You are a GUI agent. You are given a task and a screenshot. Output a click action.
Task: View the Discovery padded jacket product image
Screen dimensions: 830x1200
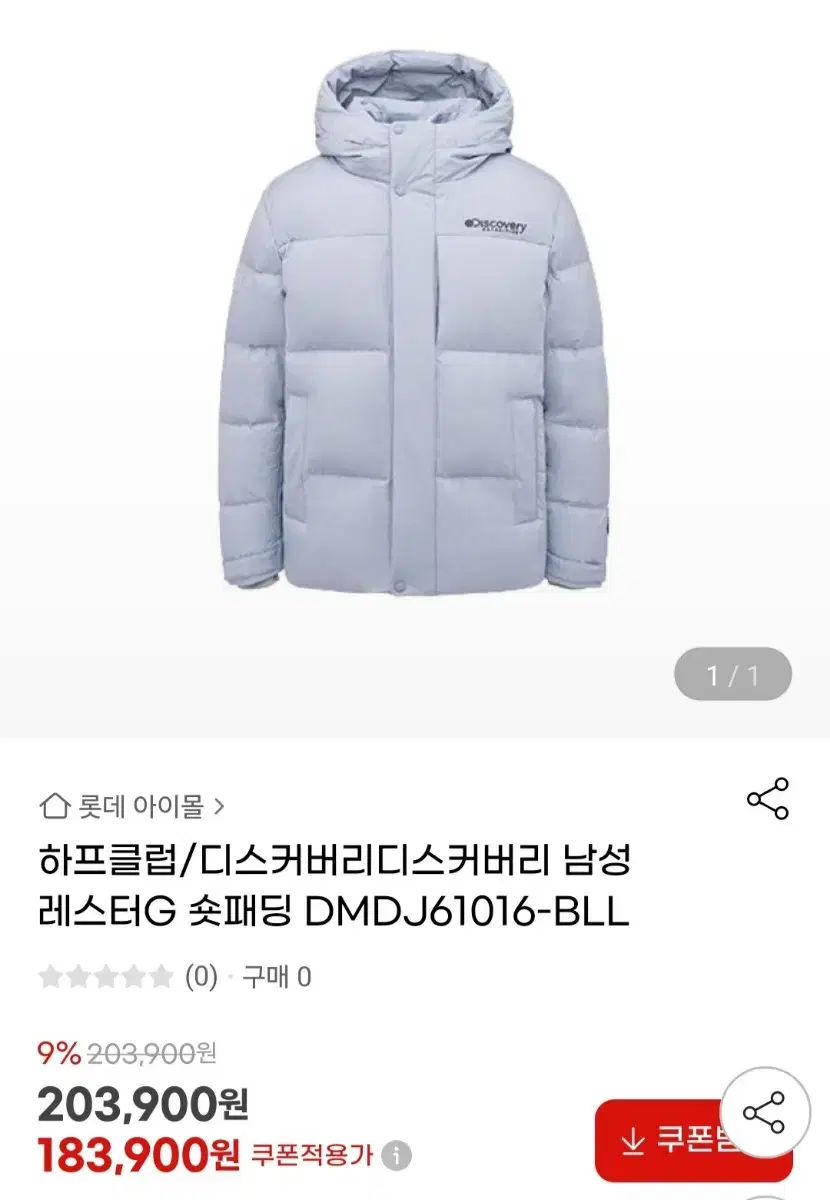coord(414,330)
